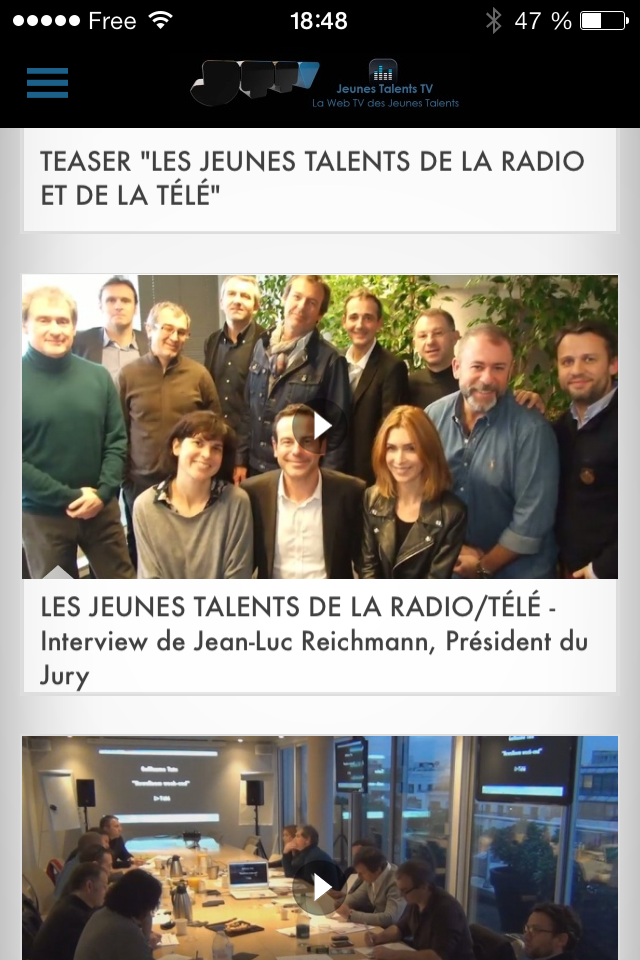The width and height of the screenshot is (640, 960).
Task: Open the teaser 'Les Jeunes Talents' card
Action: coord(313,177)
